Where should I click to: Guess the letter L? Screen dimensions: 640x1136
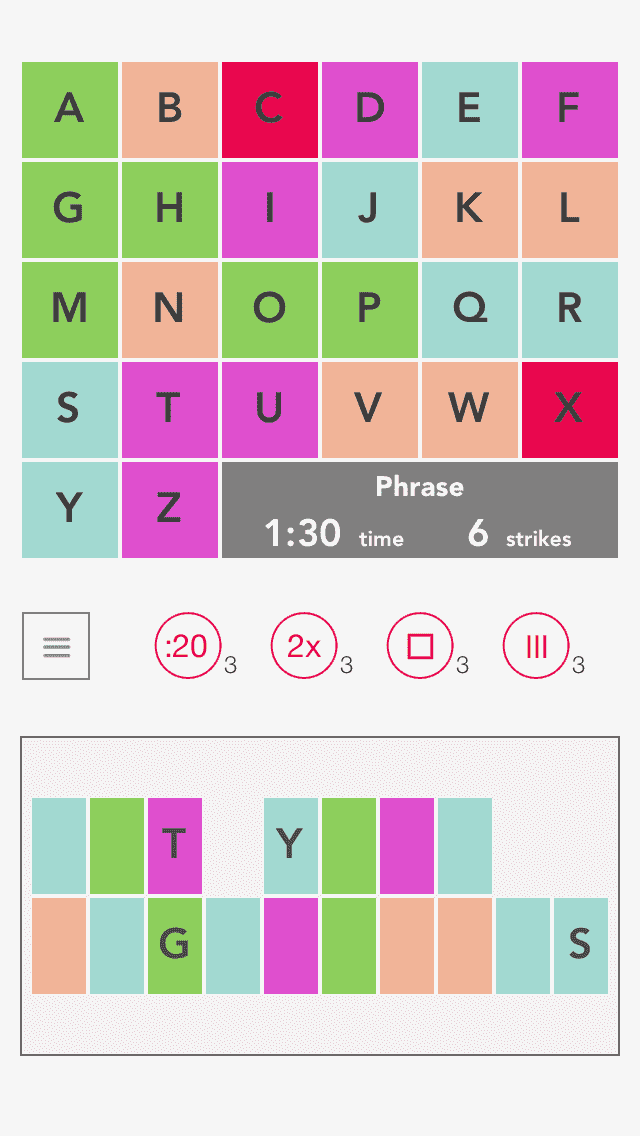(x=569, y=209)
